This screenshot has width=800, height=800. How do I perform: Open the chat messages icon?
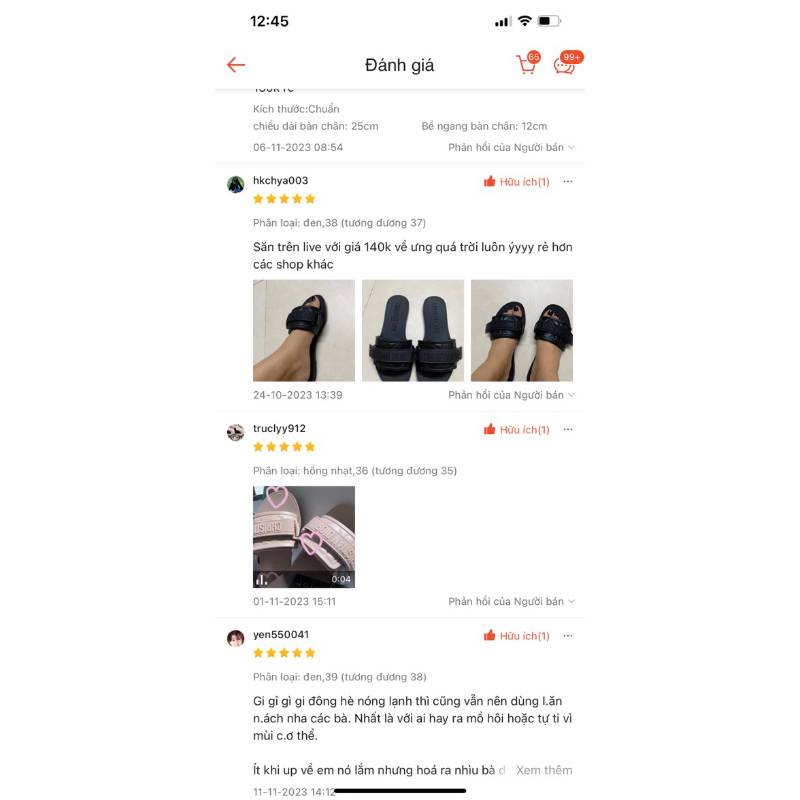pos(565,65)
